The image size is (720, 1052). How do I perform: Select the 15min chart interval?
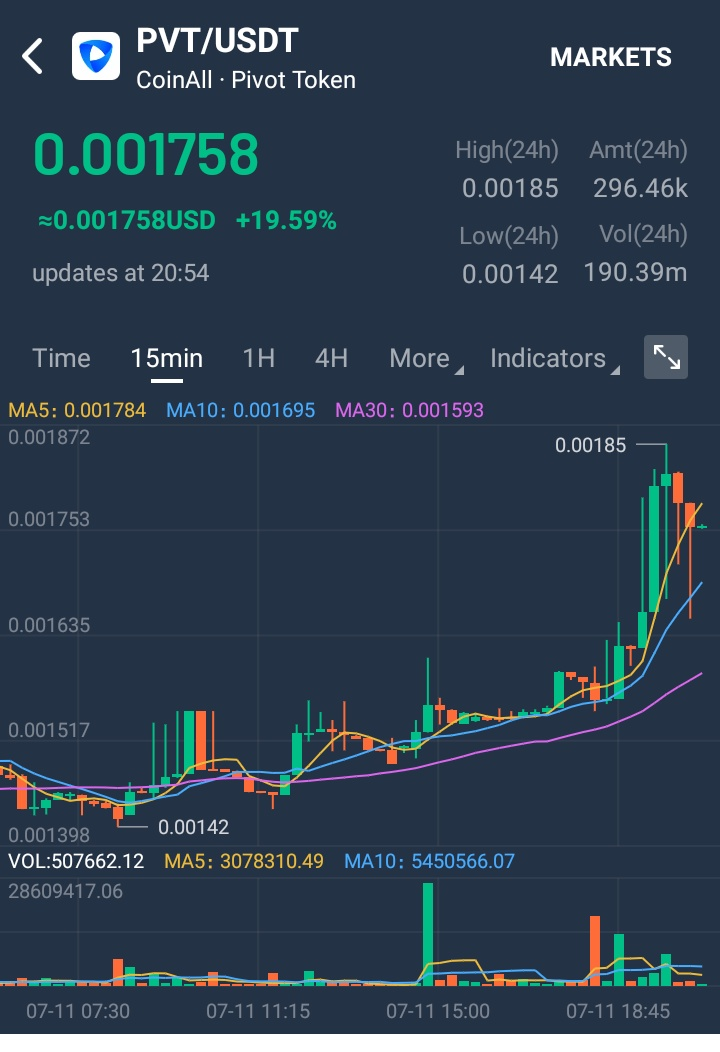[166, 358]
